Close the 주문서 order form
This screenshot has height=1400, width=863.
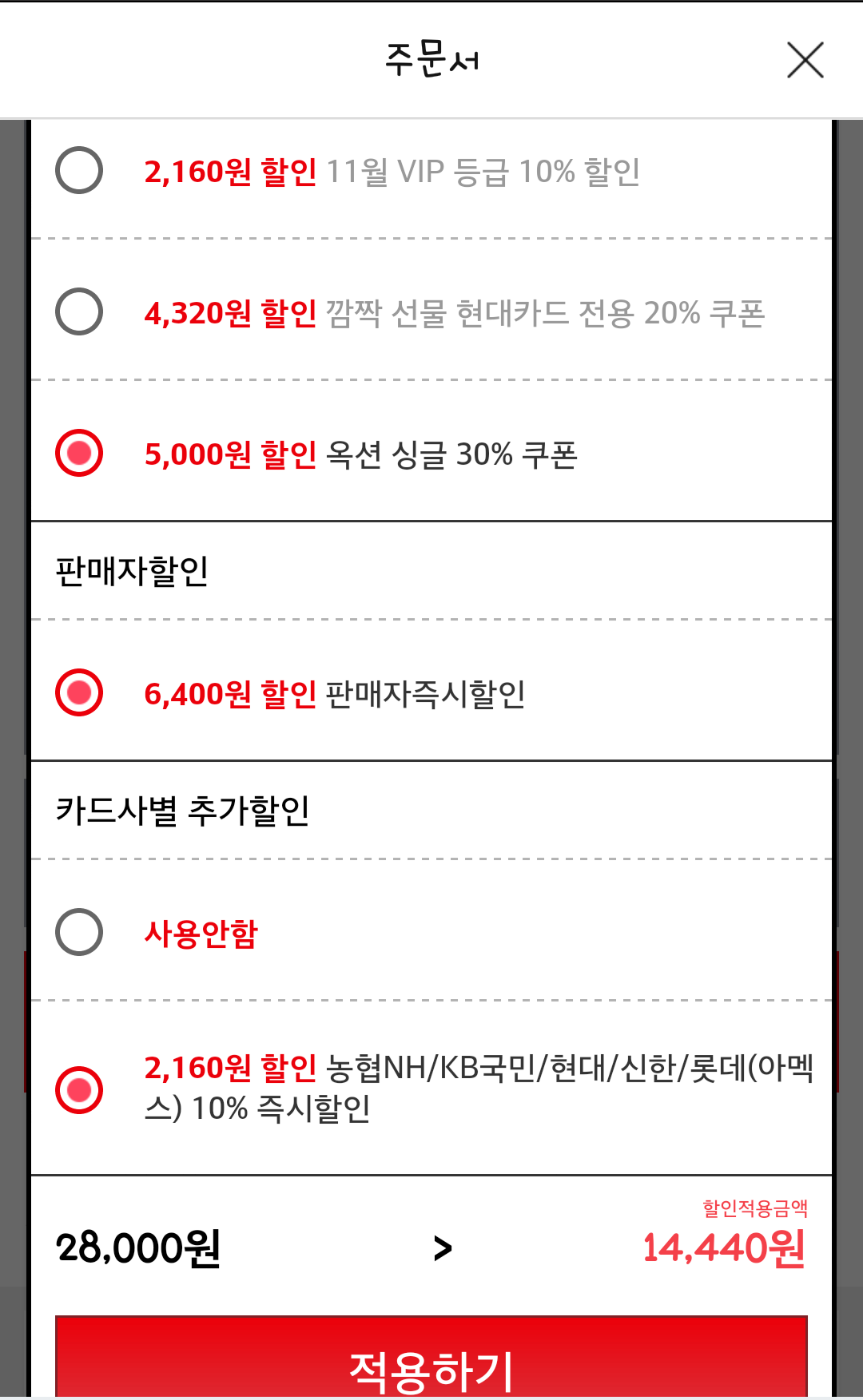[x=805, y=60]
